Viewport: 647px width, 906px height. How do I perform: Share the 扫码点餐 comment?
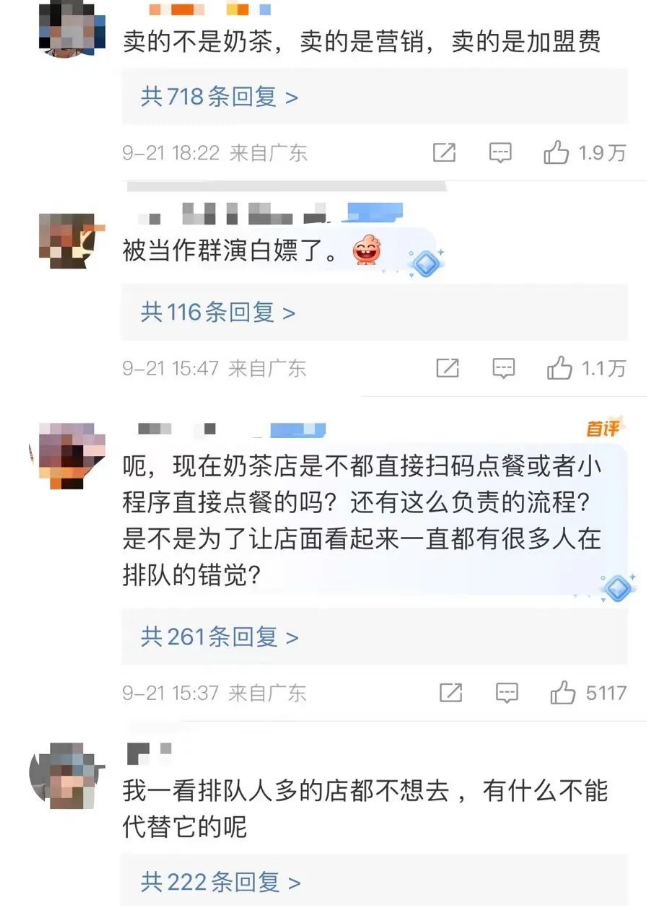pos(450,692)
